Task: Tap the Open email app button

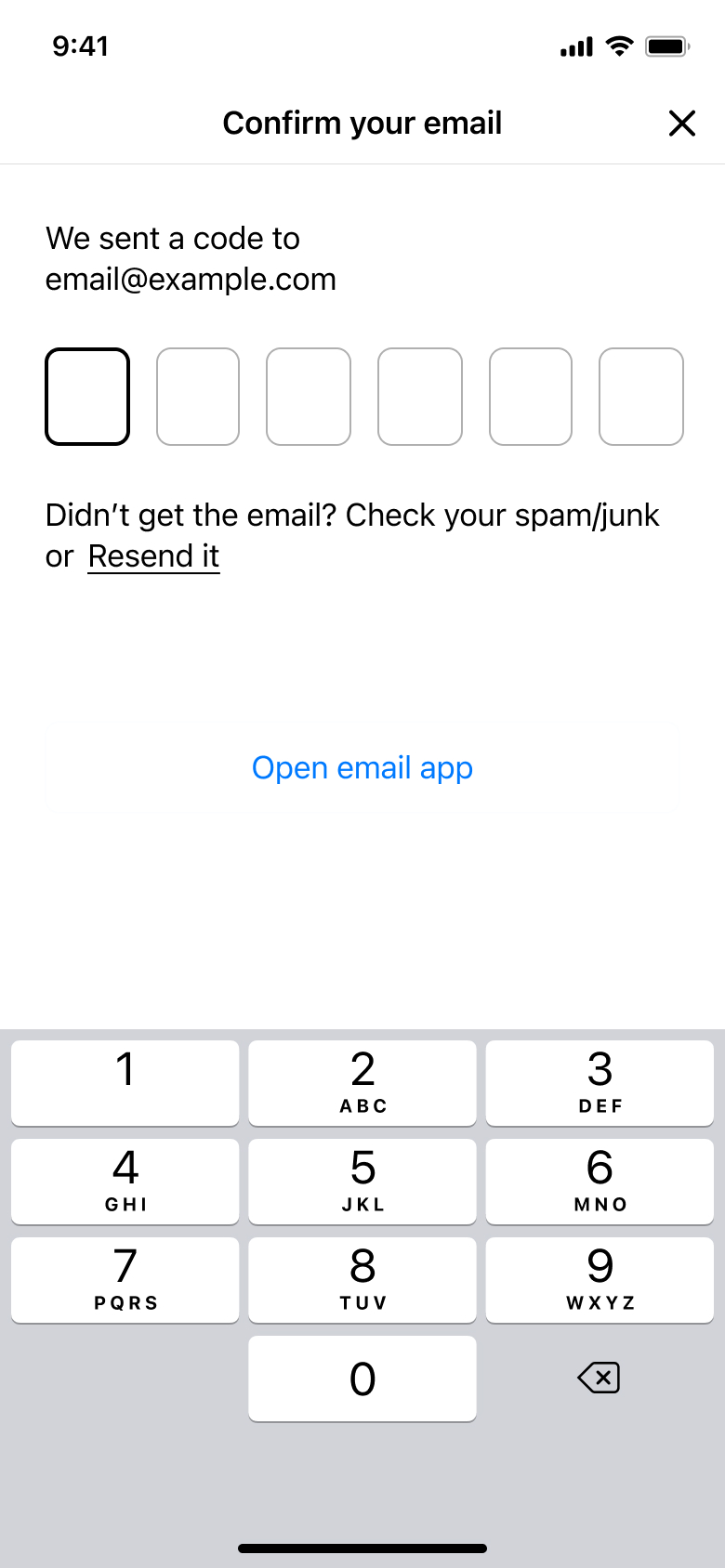Action: coord(362,767)
